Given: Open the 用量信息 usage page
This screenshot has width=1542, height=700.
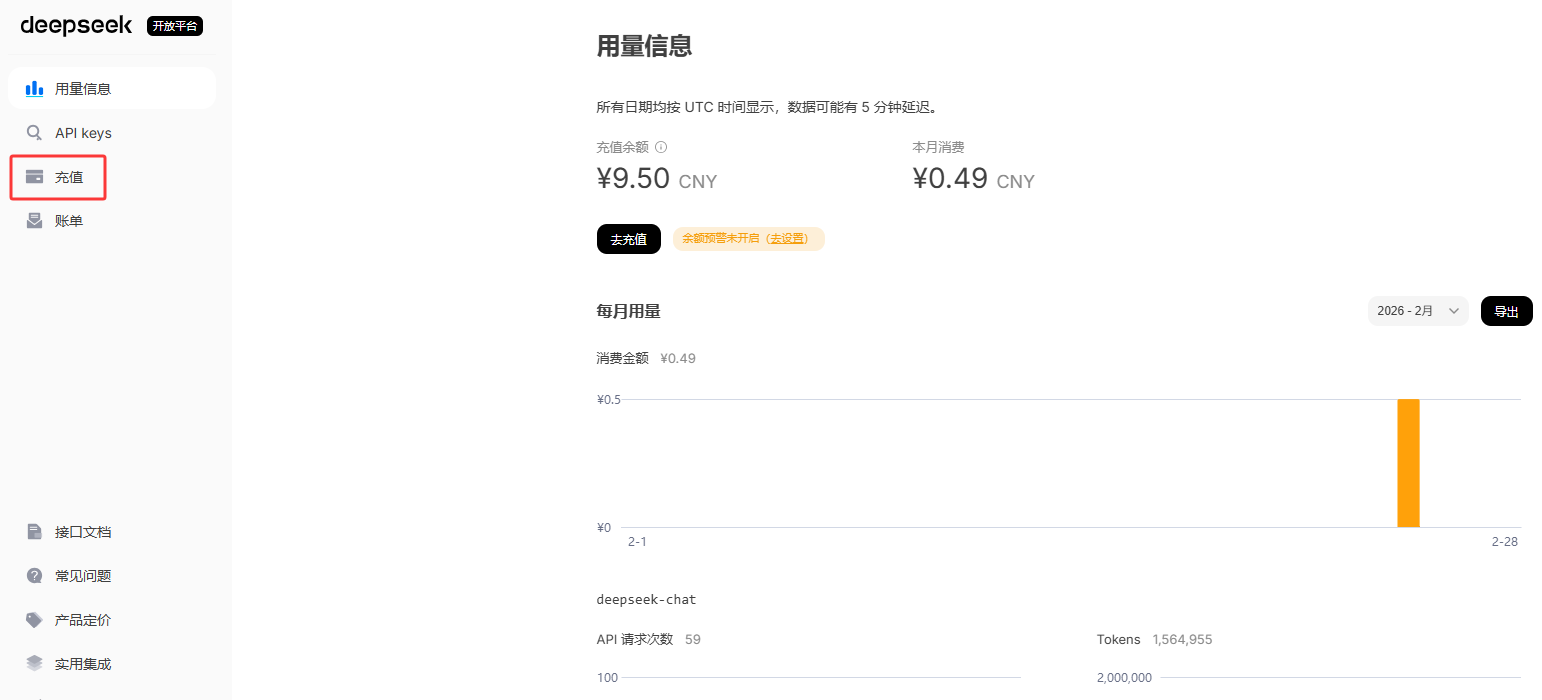Looking at the screenshot, I should click(x=82, y=89).
